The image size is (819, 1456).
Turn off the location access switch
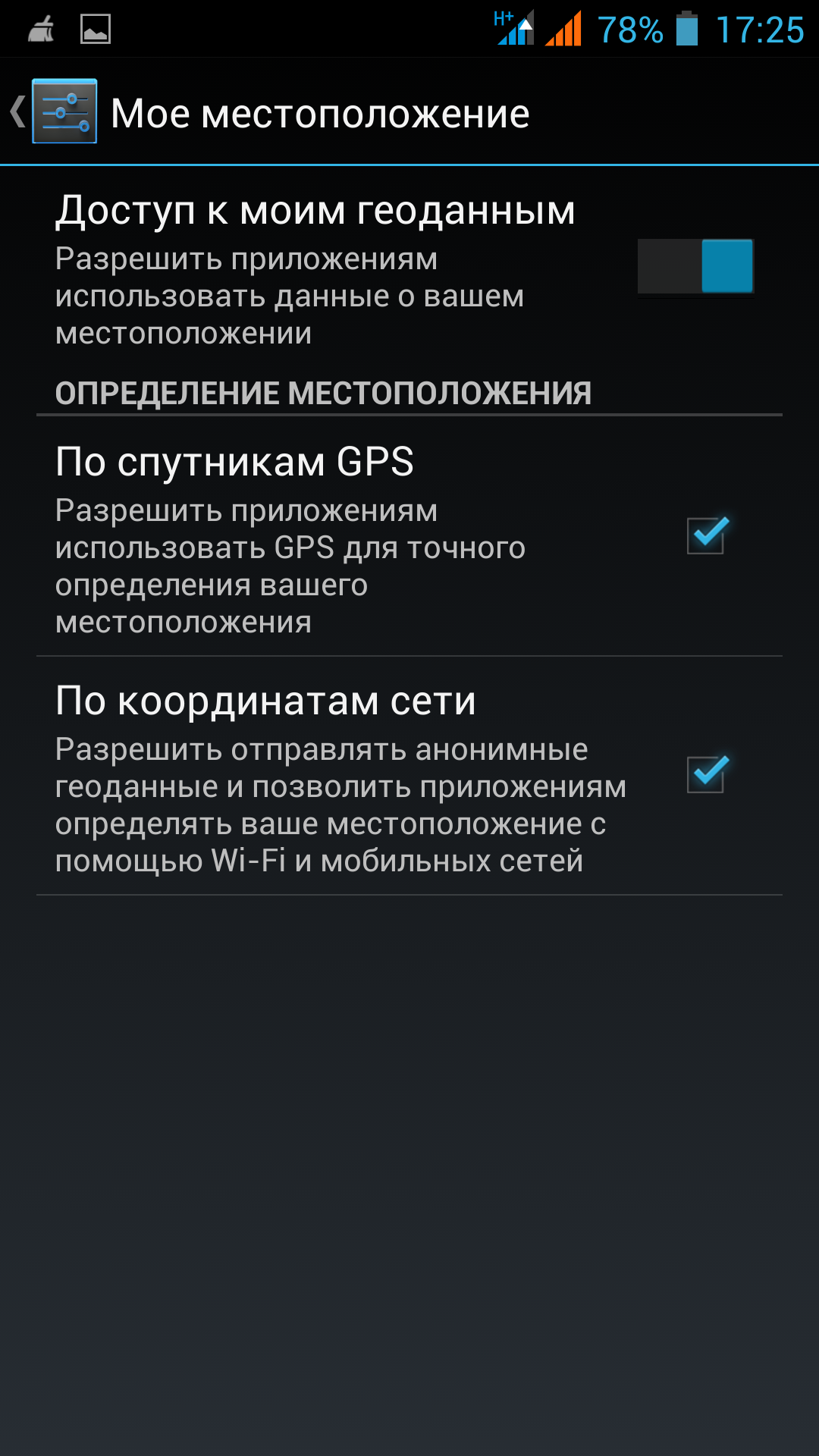pos(695,266)
